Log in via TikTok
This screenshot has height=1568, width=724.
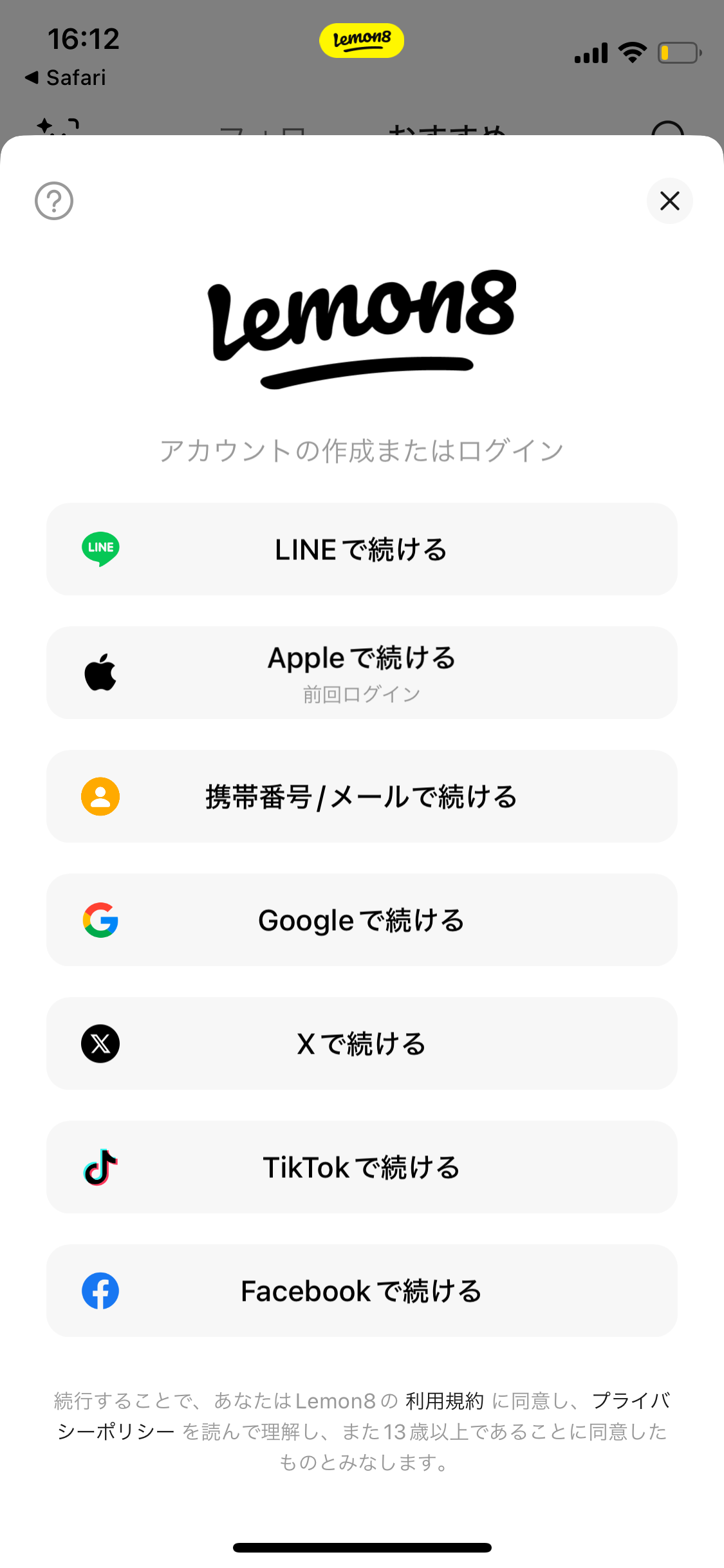(x=362, y=1167)
